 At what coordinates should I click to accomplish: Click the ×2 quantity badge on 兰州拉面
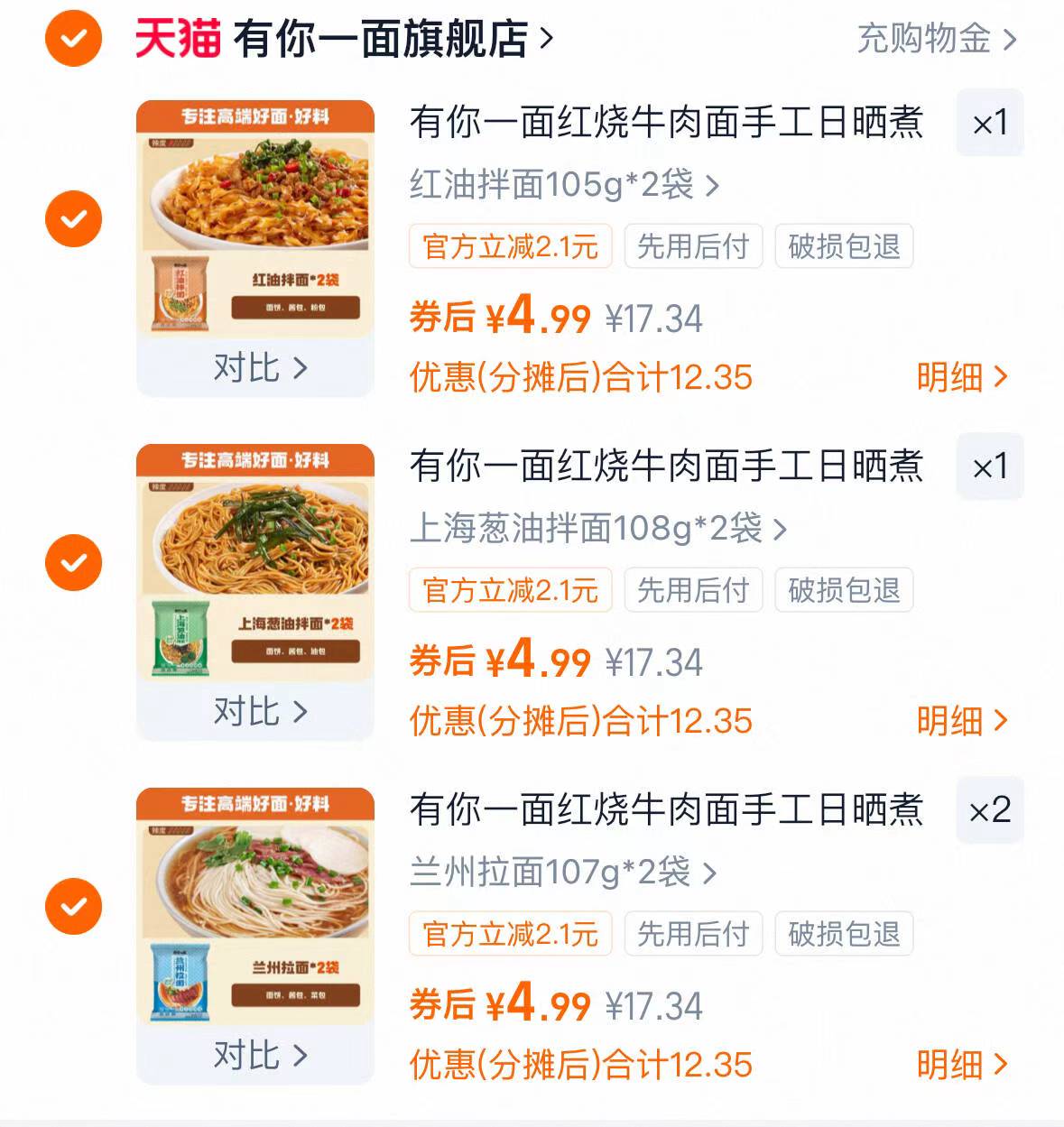989,810
